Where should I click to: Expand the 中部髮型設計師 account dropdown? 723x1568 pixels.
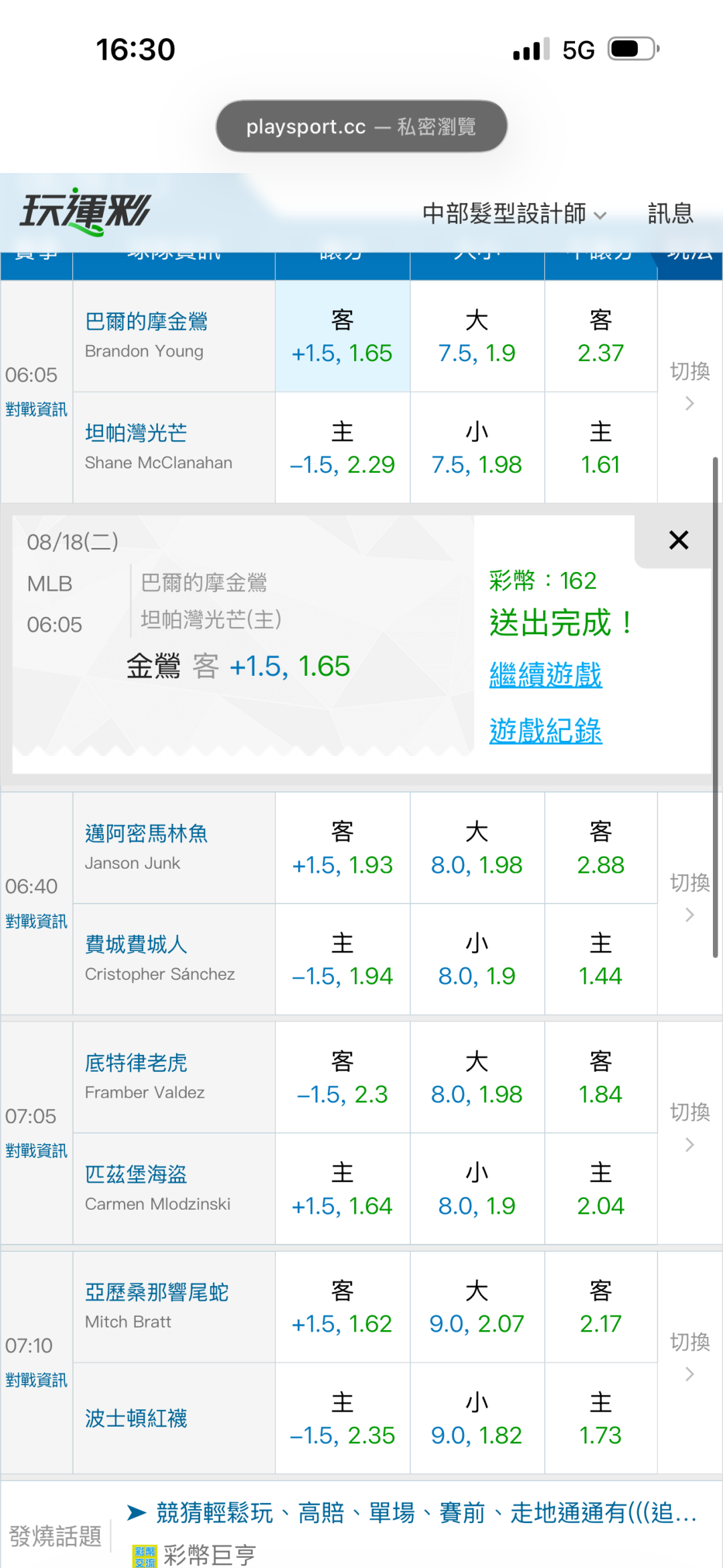click(x=514, y=214)
